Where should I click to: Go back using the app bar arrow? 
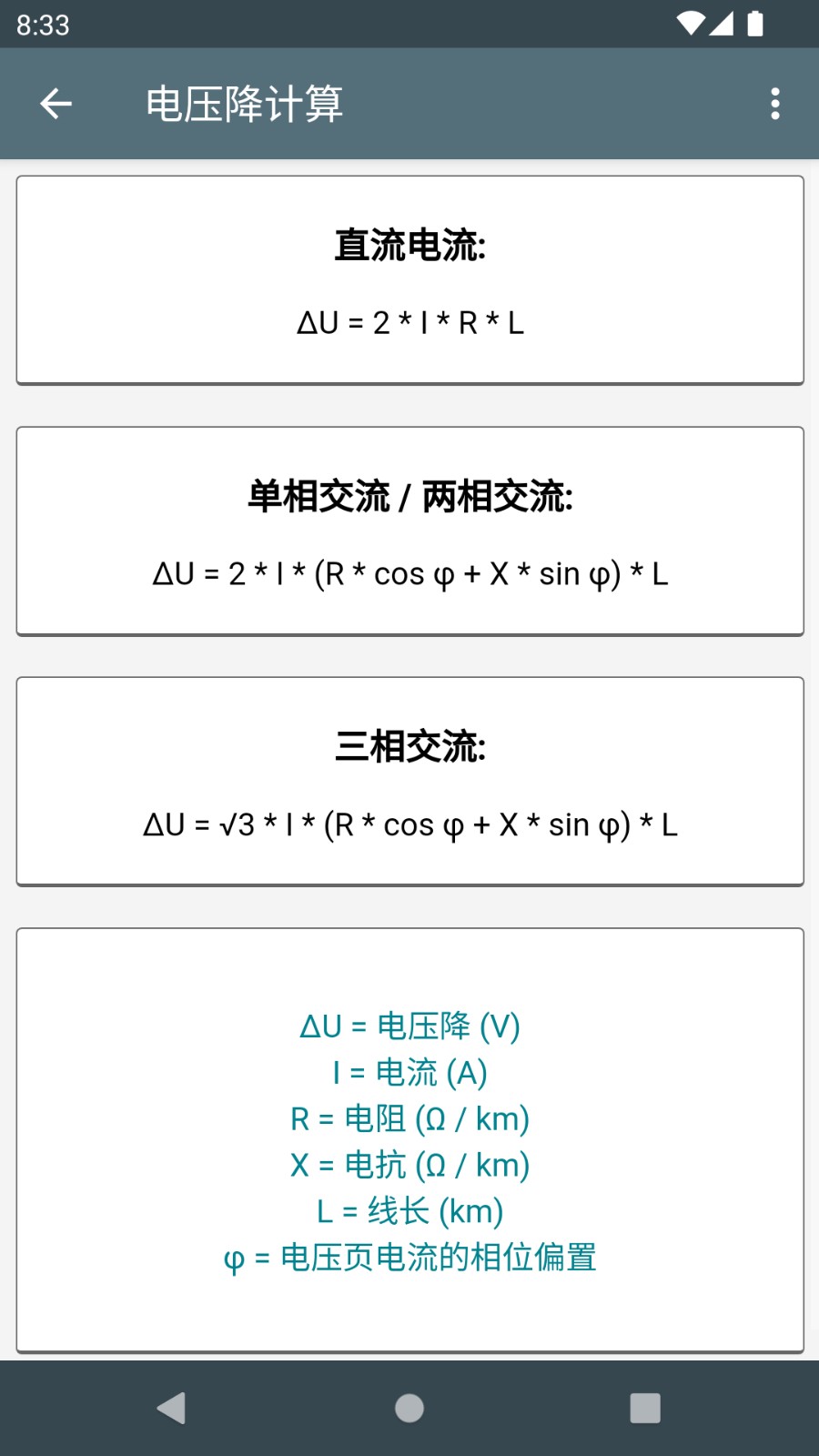56,104
